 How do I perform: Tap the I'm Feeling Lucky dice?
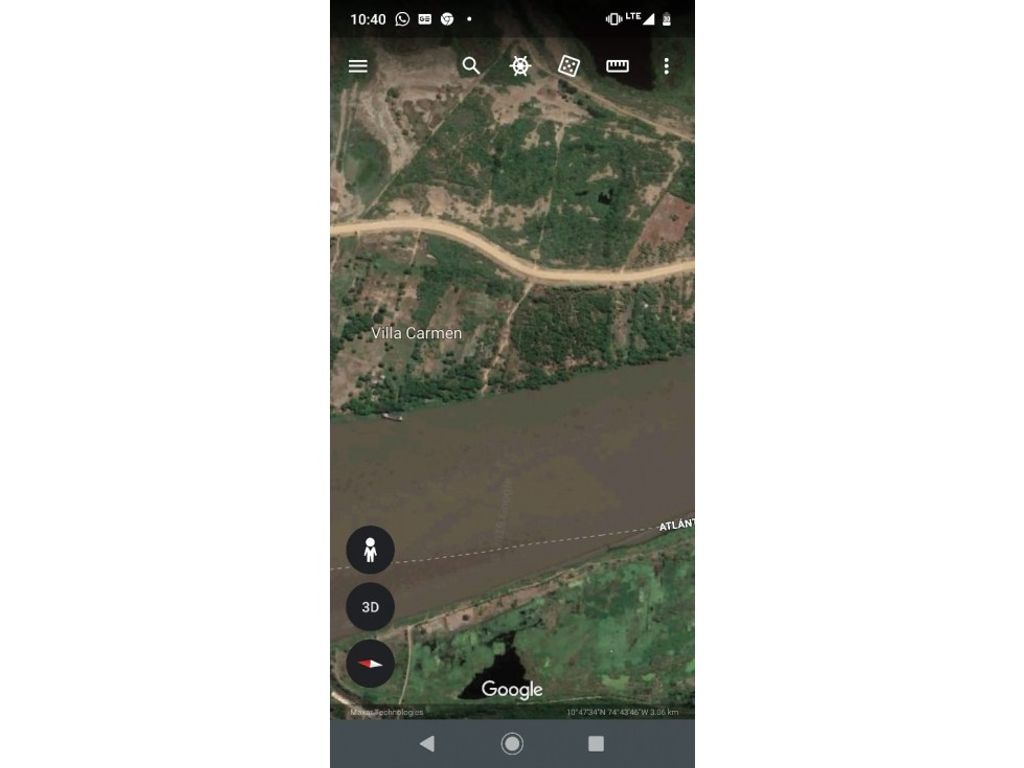tap(568, 66)
